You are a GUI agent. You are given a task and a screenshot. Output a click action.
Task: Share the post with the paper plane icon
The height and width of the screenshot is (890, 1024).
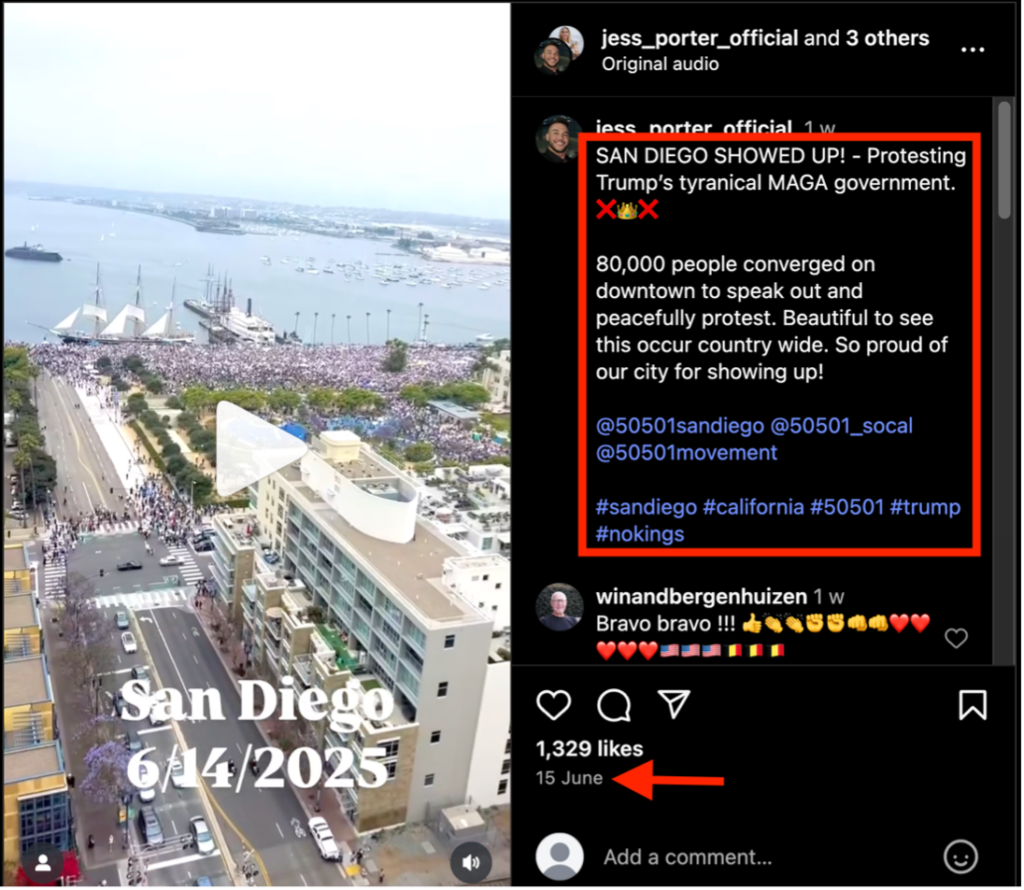[674, 704]
